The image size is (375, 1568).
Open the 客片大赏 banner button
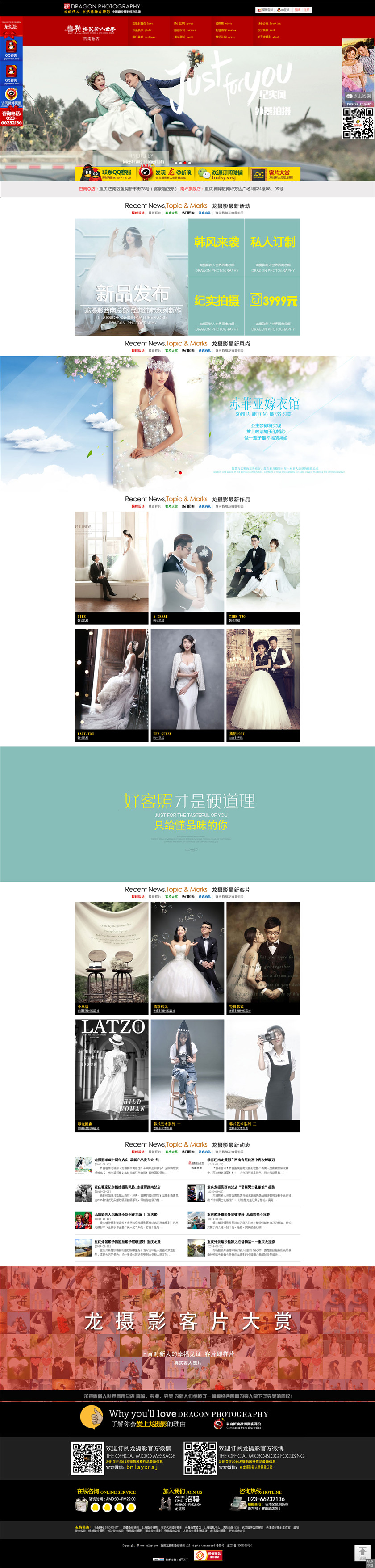[x=274, y=174]
